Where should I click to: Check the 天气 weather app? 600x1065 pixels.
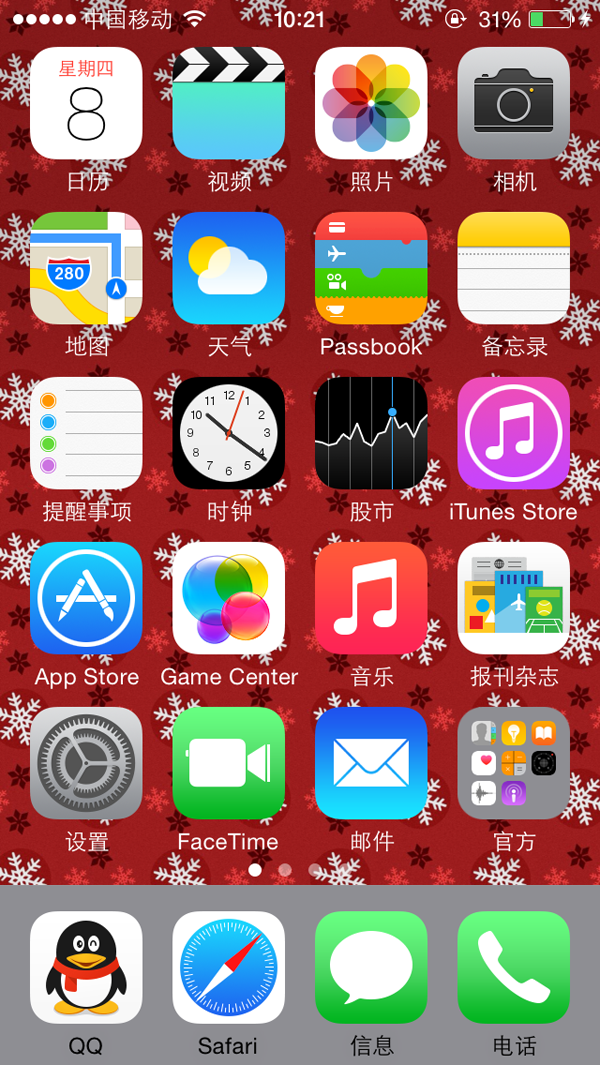pos(229,268)
